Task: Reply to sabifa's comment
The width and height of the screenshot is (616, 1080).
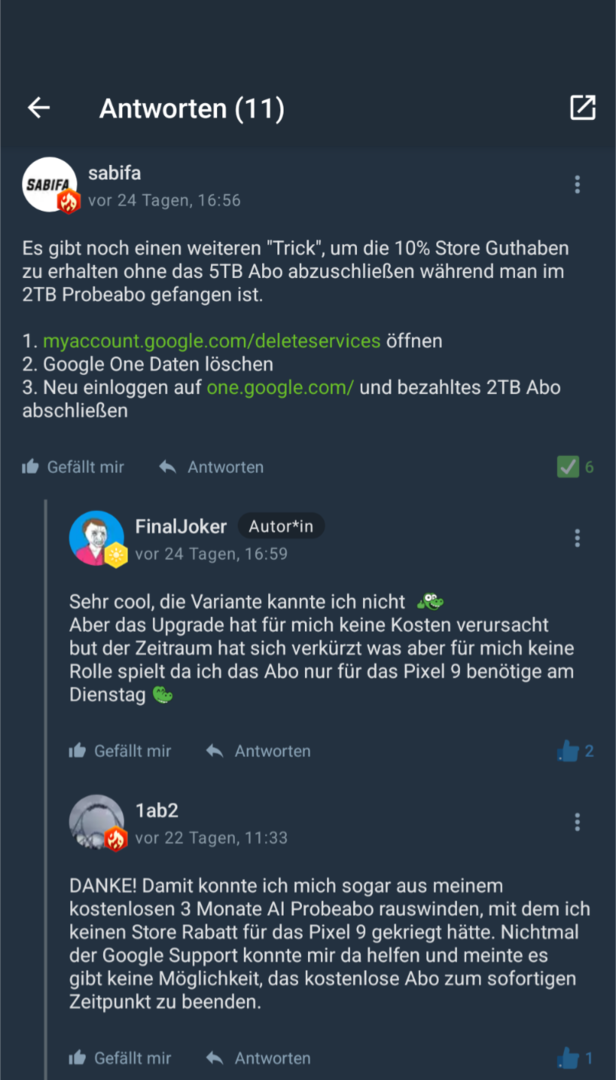Action: 211,467
